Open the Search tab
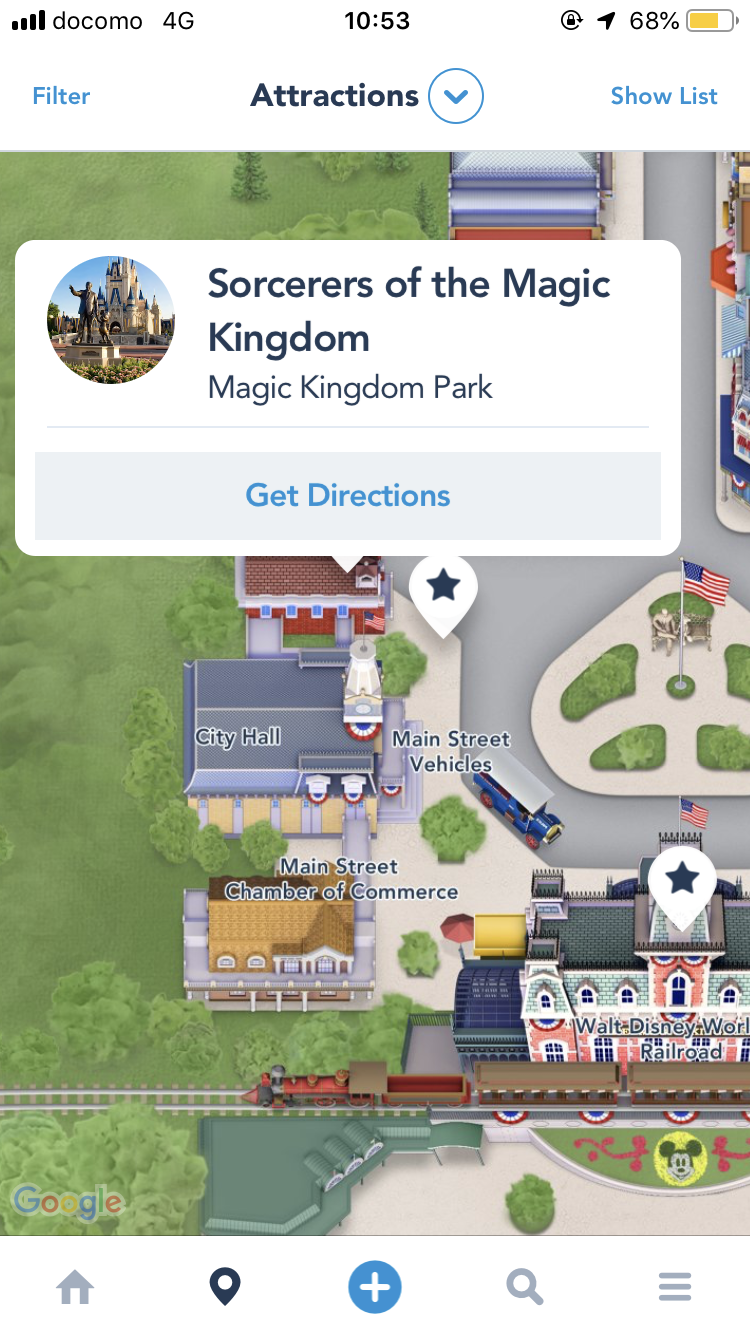 click(x=524, y=1286)
